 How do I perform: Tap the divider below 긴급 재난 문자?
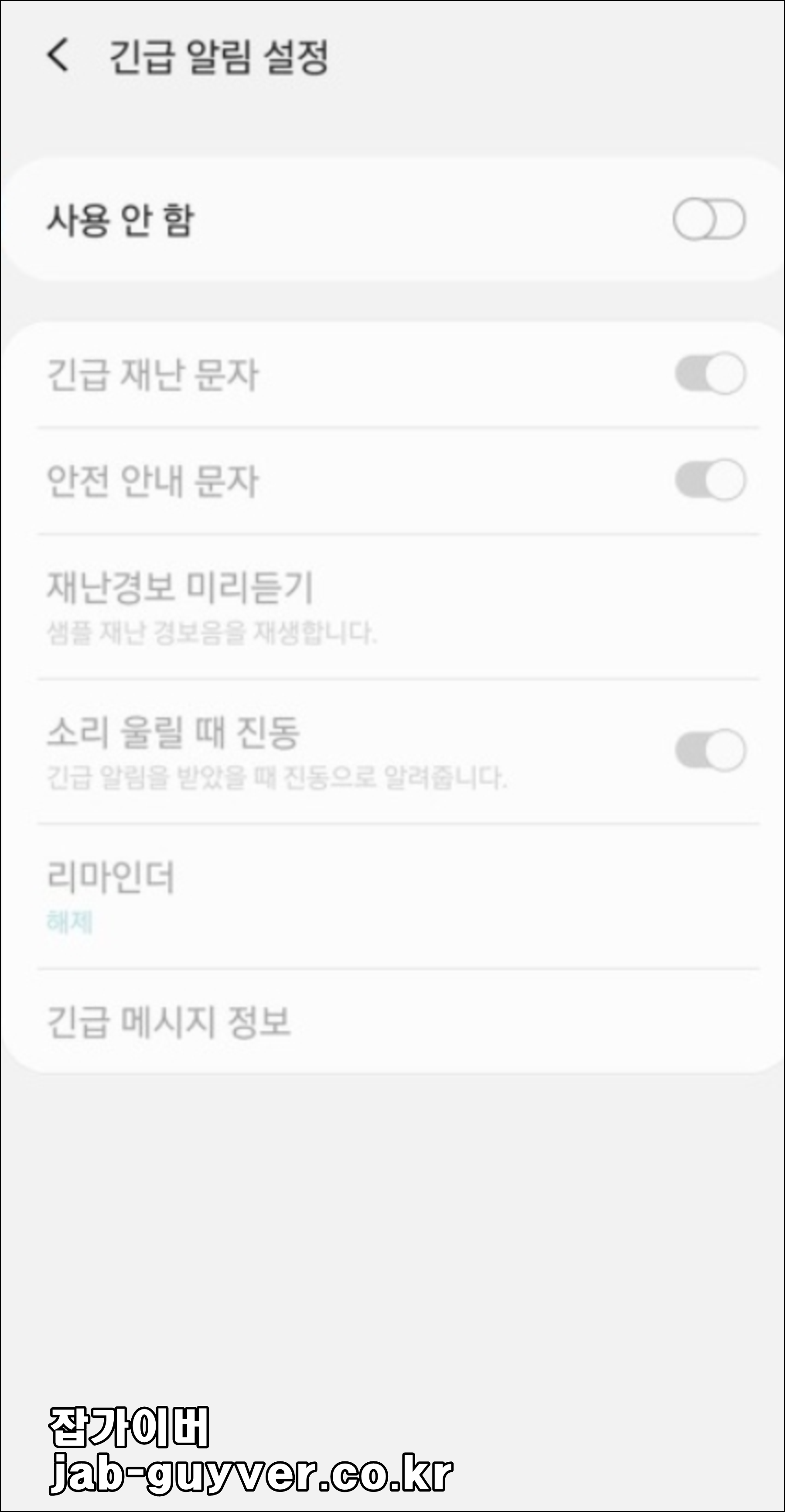pos(393,427)
